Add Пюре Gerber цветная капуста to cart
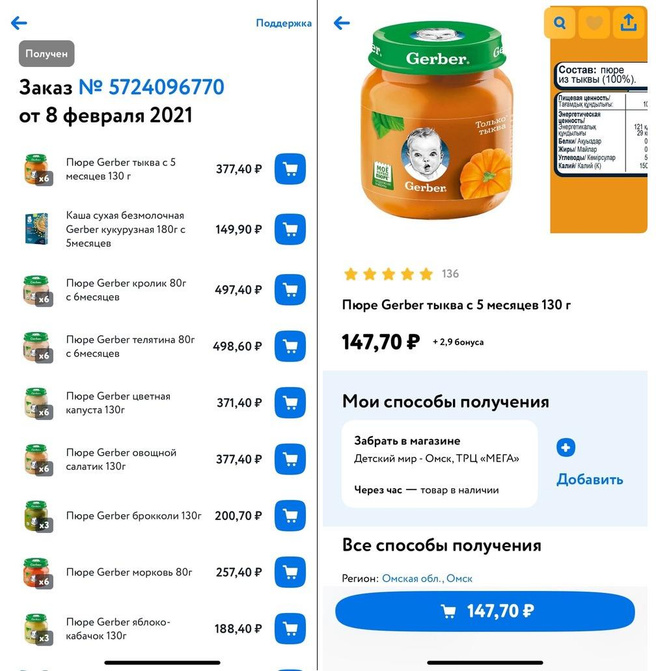This screenshot has height=671, width=656. coord(290,402)
